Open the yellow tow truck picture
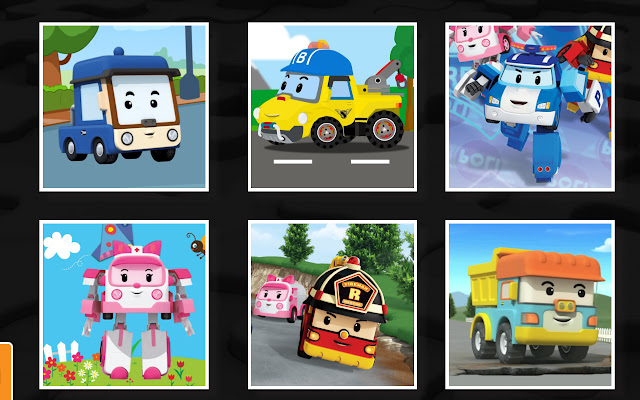This screenshot has width=640, height=400. click(x=331, y=106)
